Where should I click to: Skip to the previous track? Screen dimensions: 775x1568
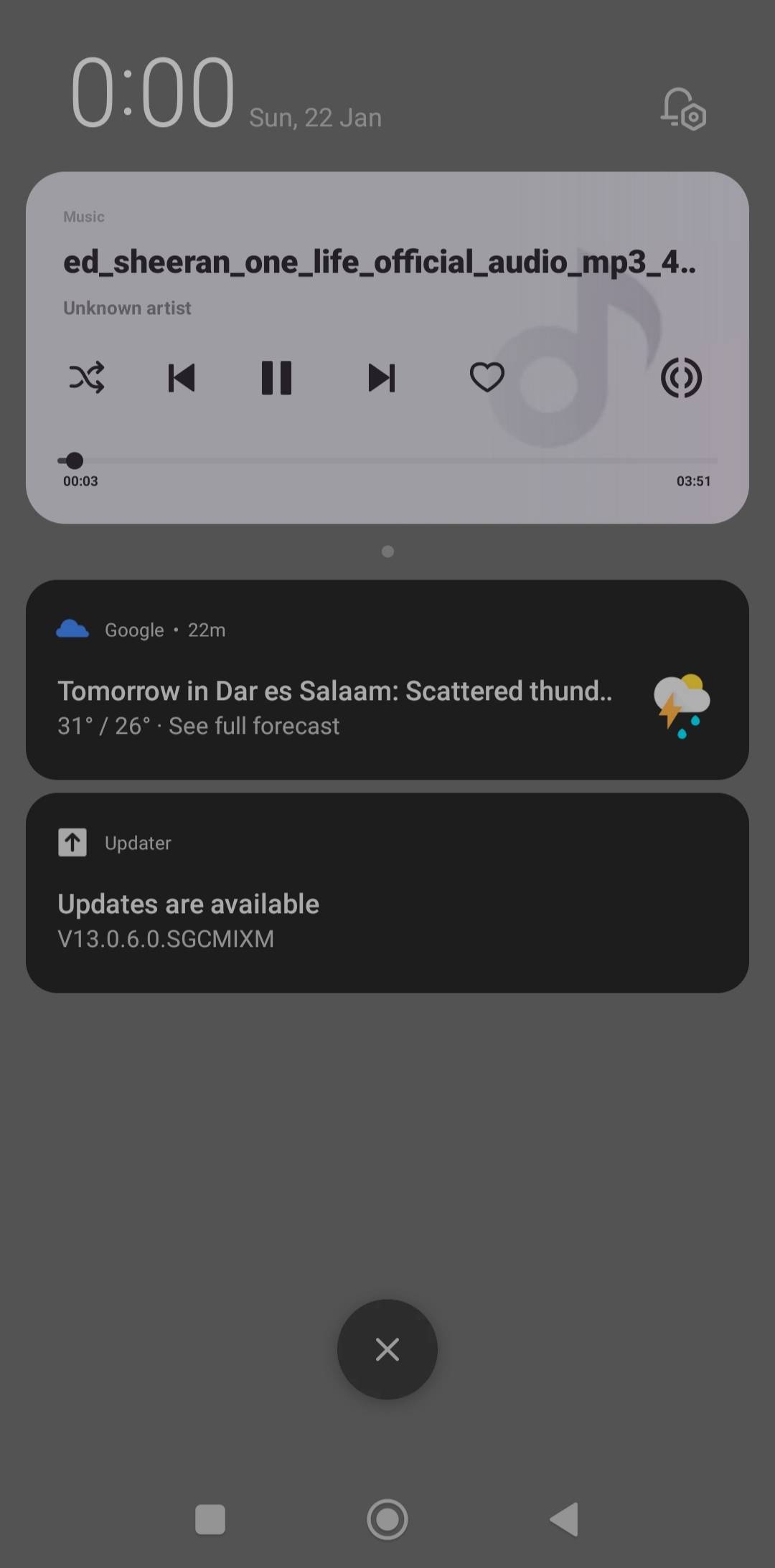pos(181,378)
